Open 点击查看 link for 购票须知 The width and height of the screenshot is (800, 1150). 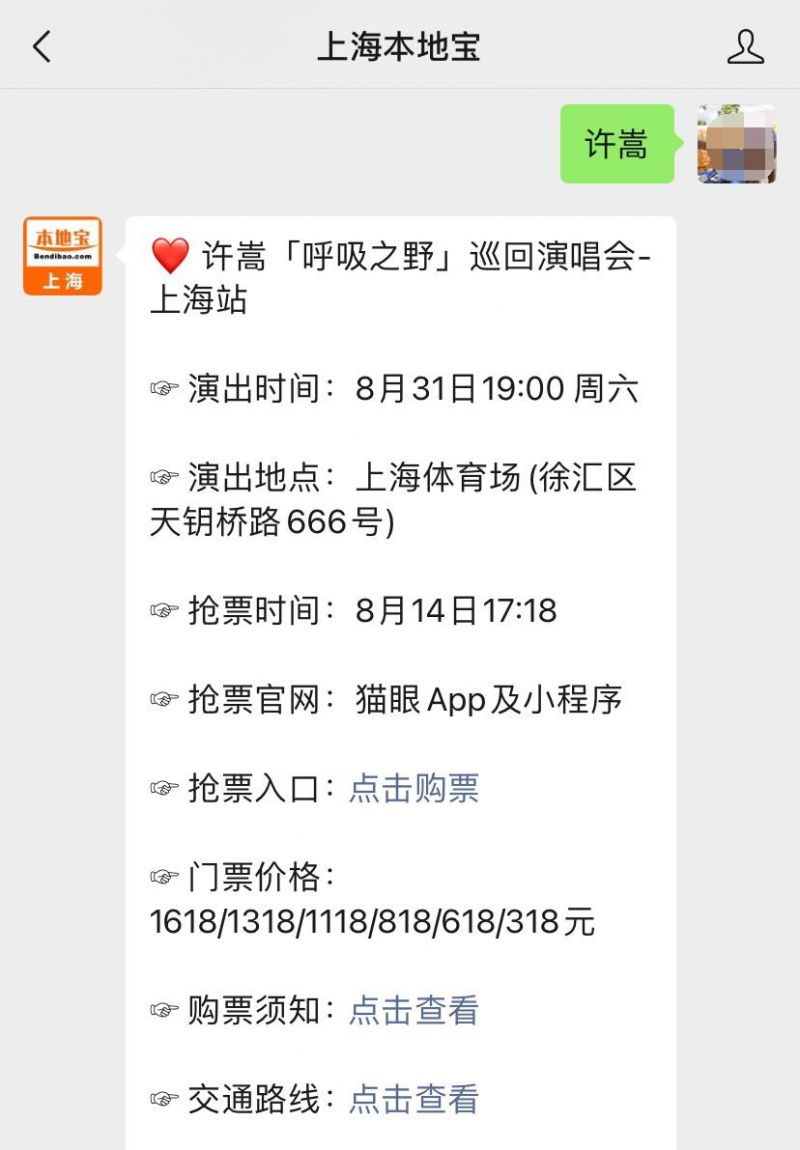pos(414,1010)
